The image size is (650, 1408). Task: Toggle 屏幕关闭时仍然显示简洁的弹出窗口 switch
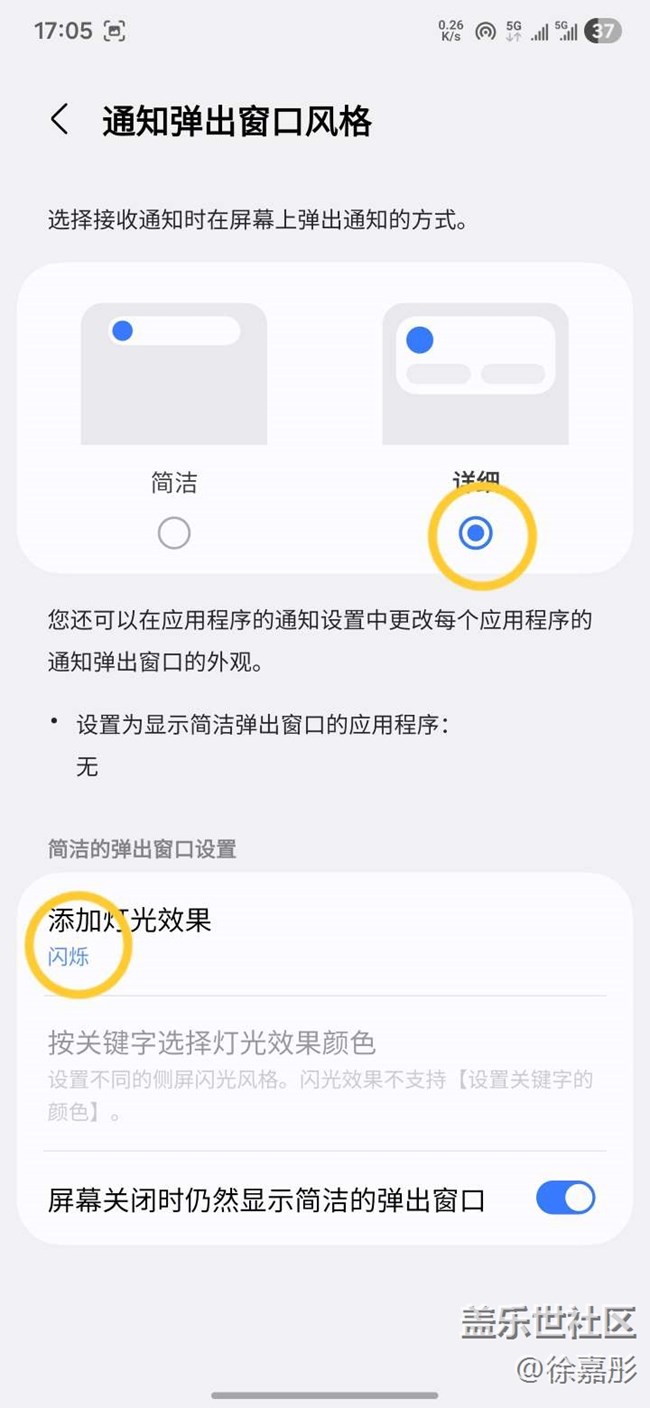[565, 1197]
